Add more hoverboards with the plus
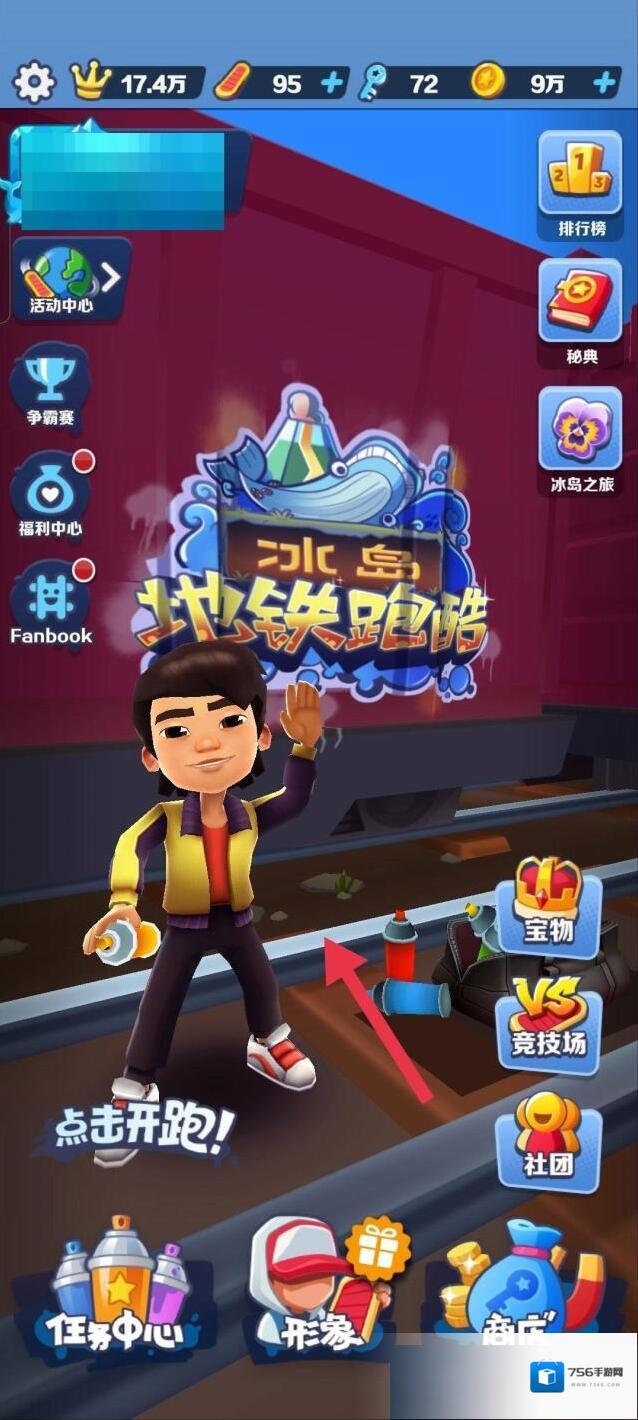Screen dimensions: 638x1420 tap(332, 83)
